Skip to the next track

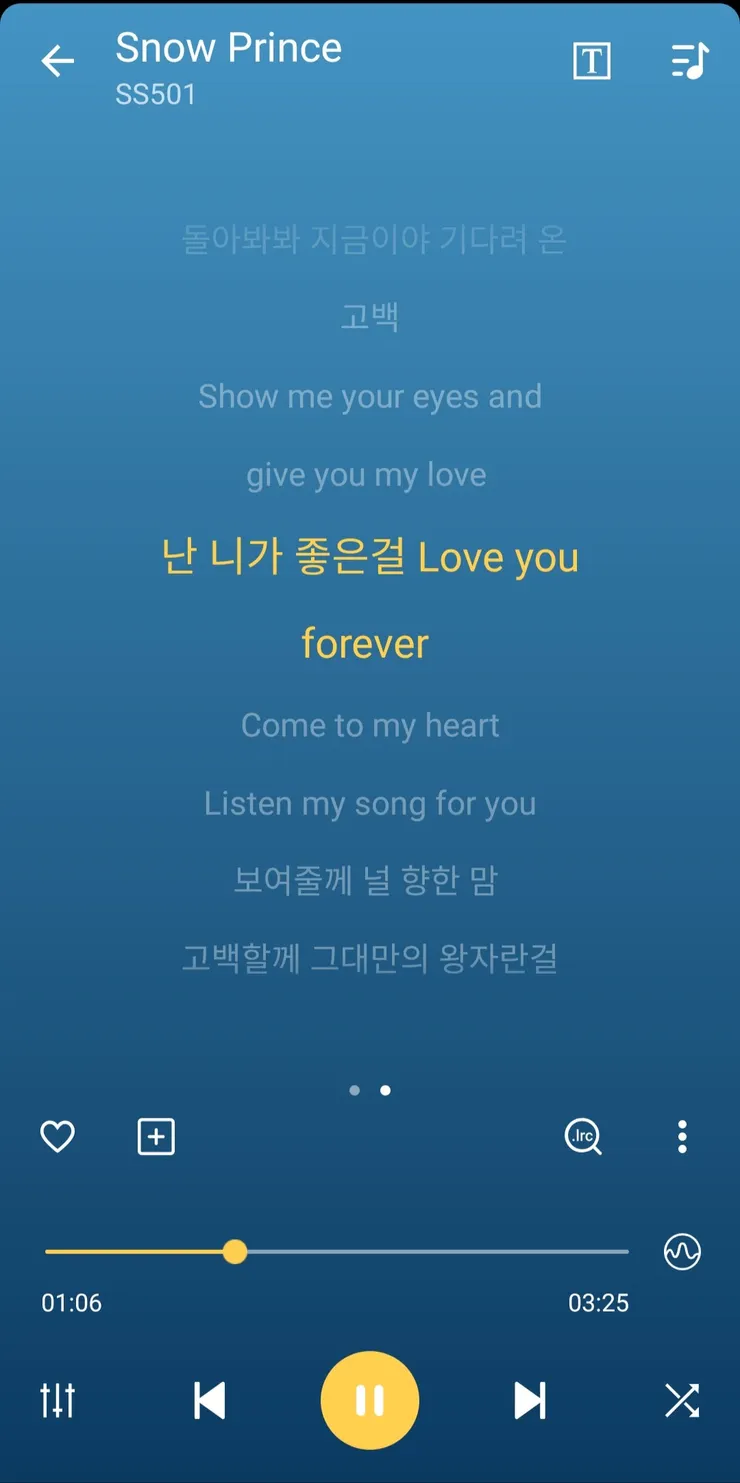point(530,1400)
